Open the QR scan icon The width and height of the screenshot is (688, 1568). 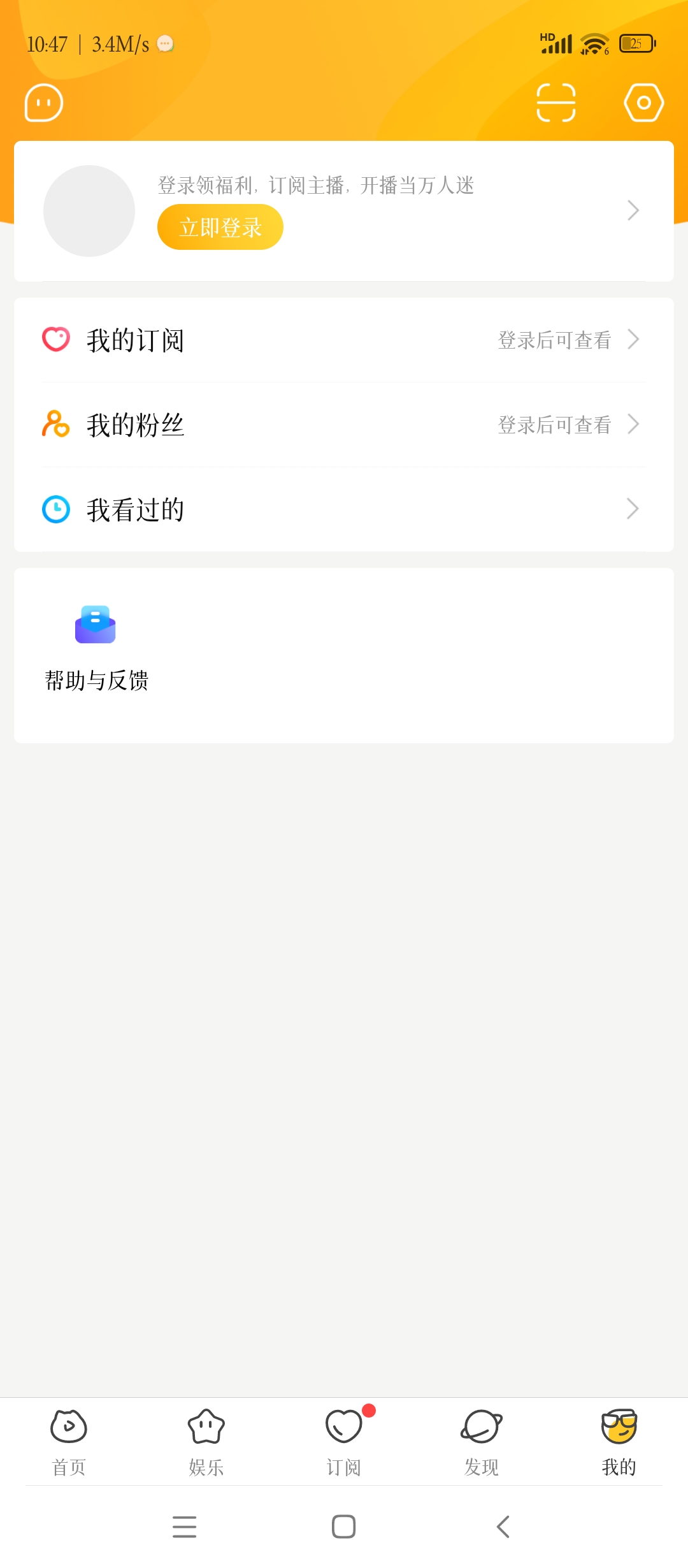(x=555, y=103)
